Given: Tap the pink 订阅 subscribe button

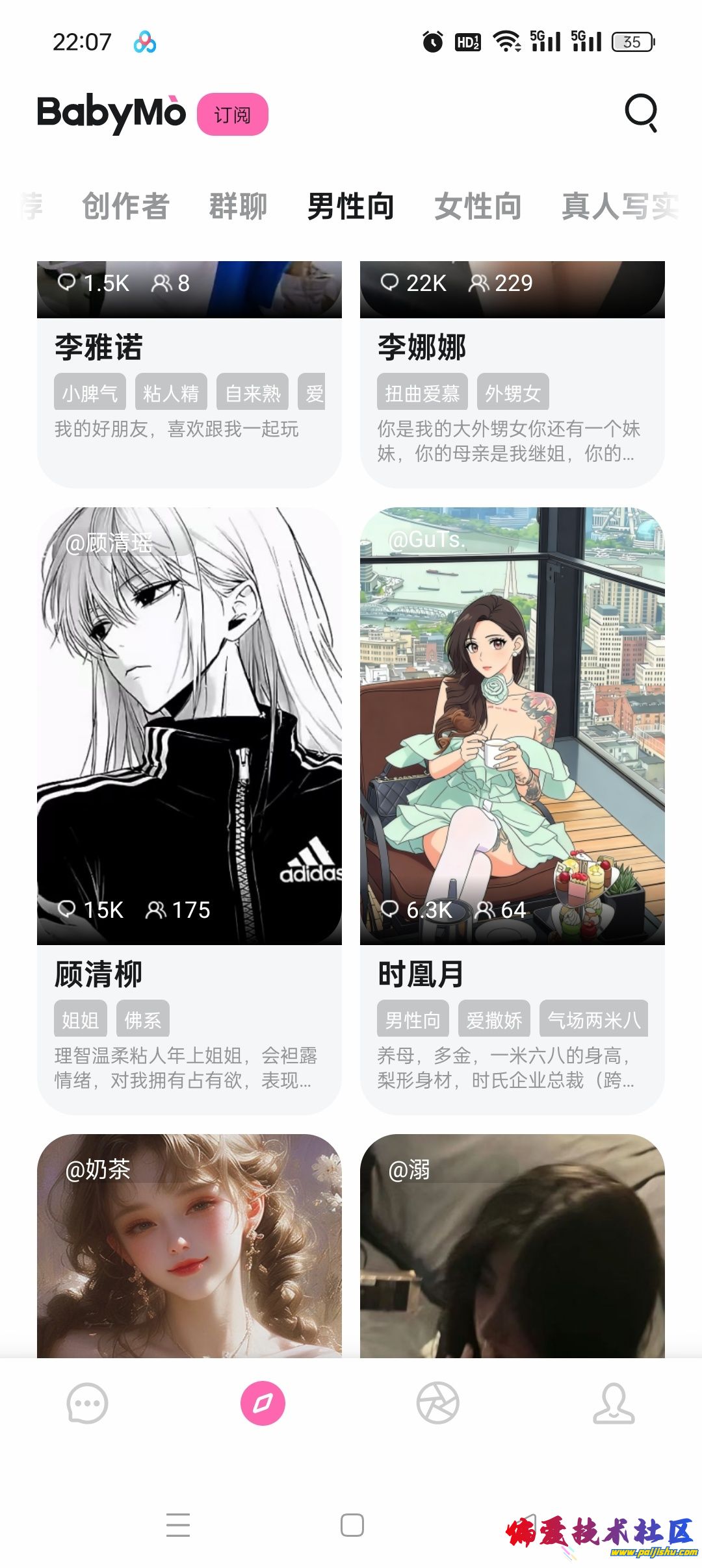Looking at the screenshot, I should [x=232, y=114].
